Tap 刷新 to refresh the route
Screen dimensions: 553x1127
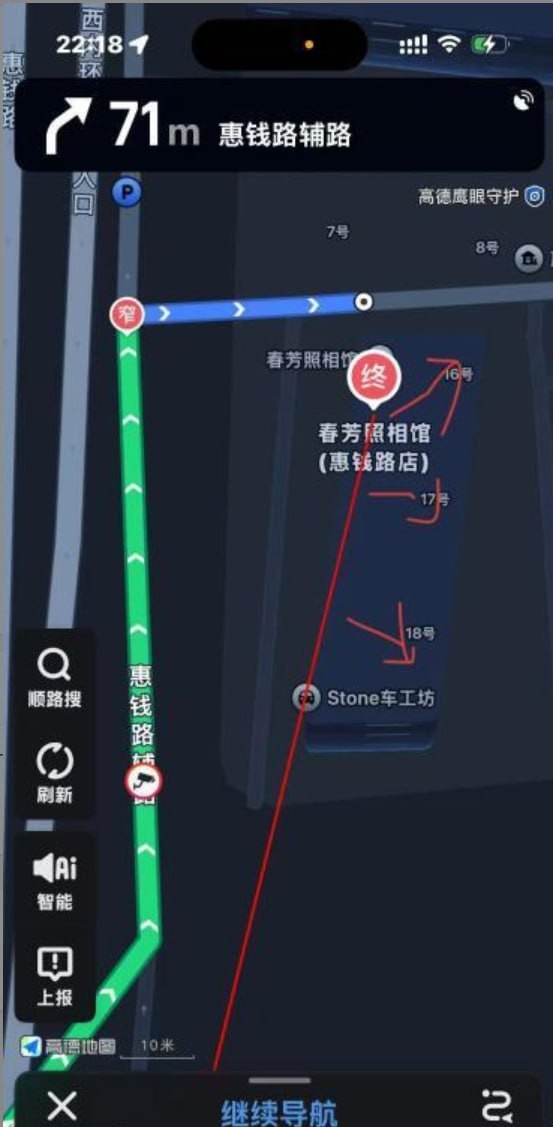point(55,773)
